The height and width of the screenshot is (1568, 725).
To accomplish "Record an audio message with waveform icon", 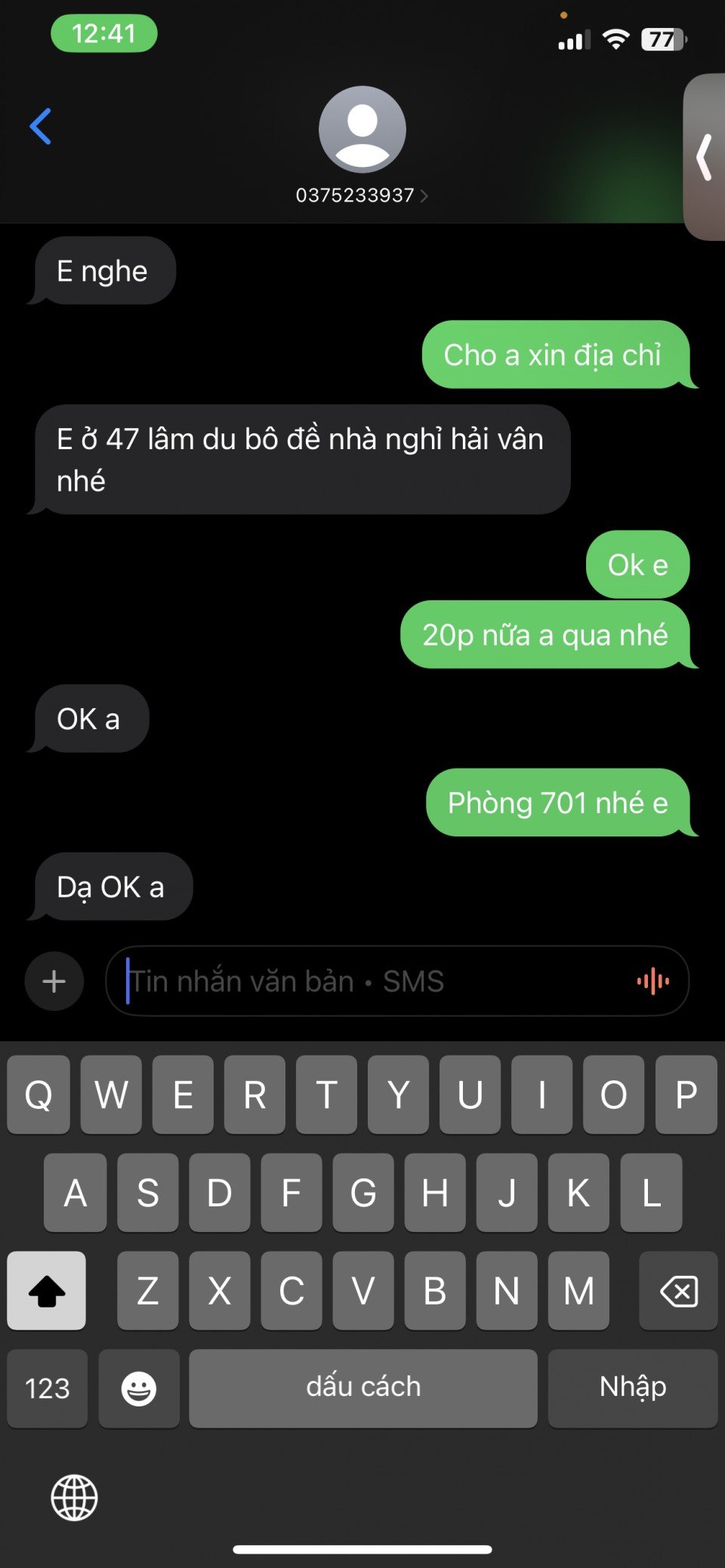I will pos(653,981).
